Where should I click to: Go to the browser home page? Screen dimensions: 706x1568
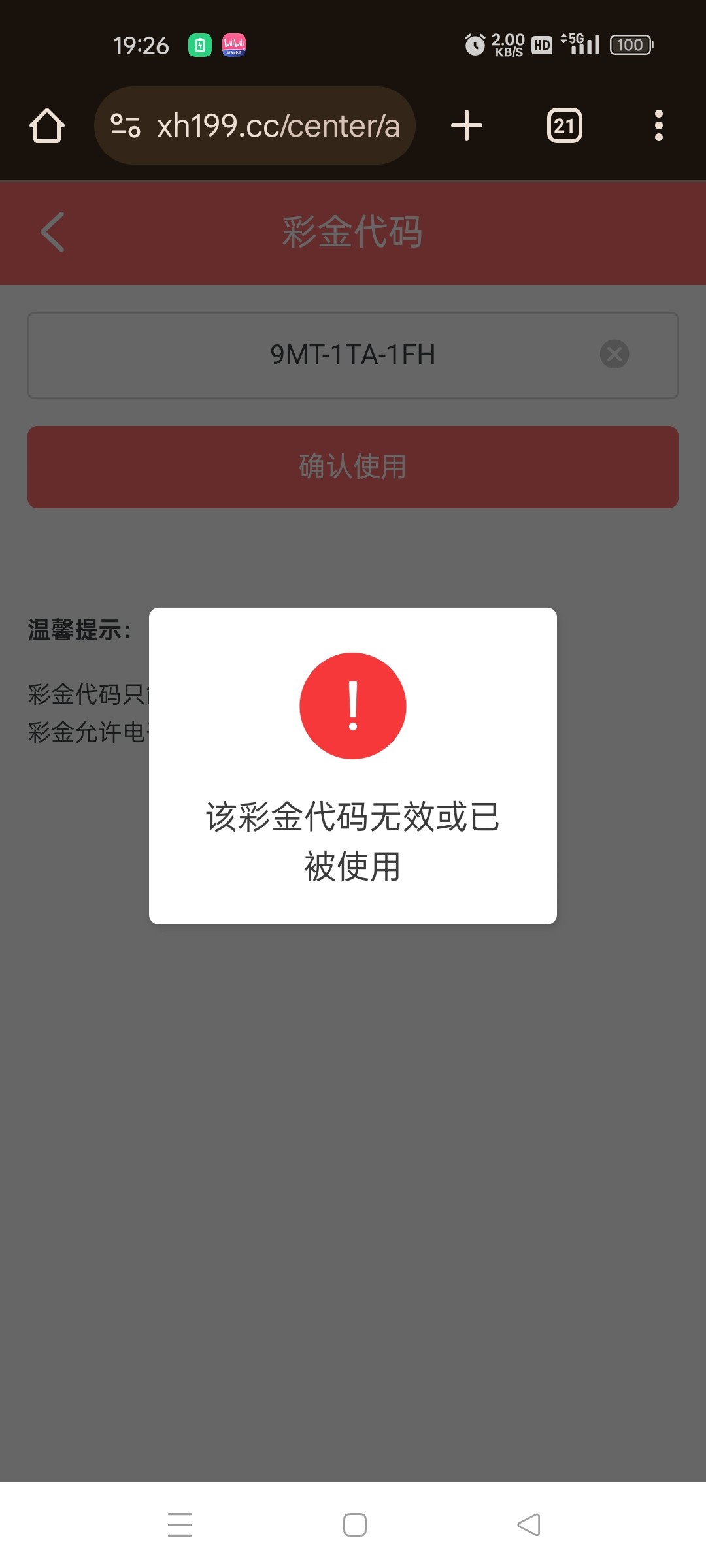click(x=47, y=125)
